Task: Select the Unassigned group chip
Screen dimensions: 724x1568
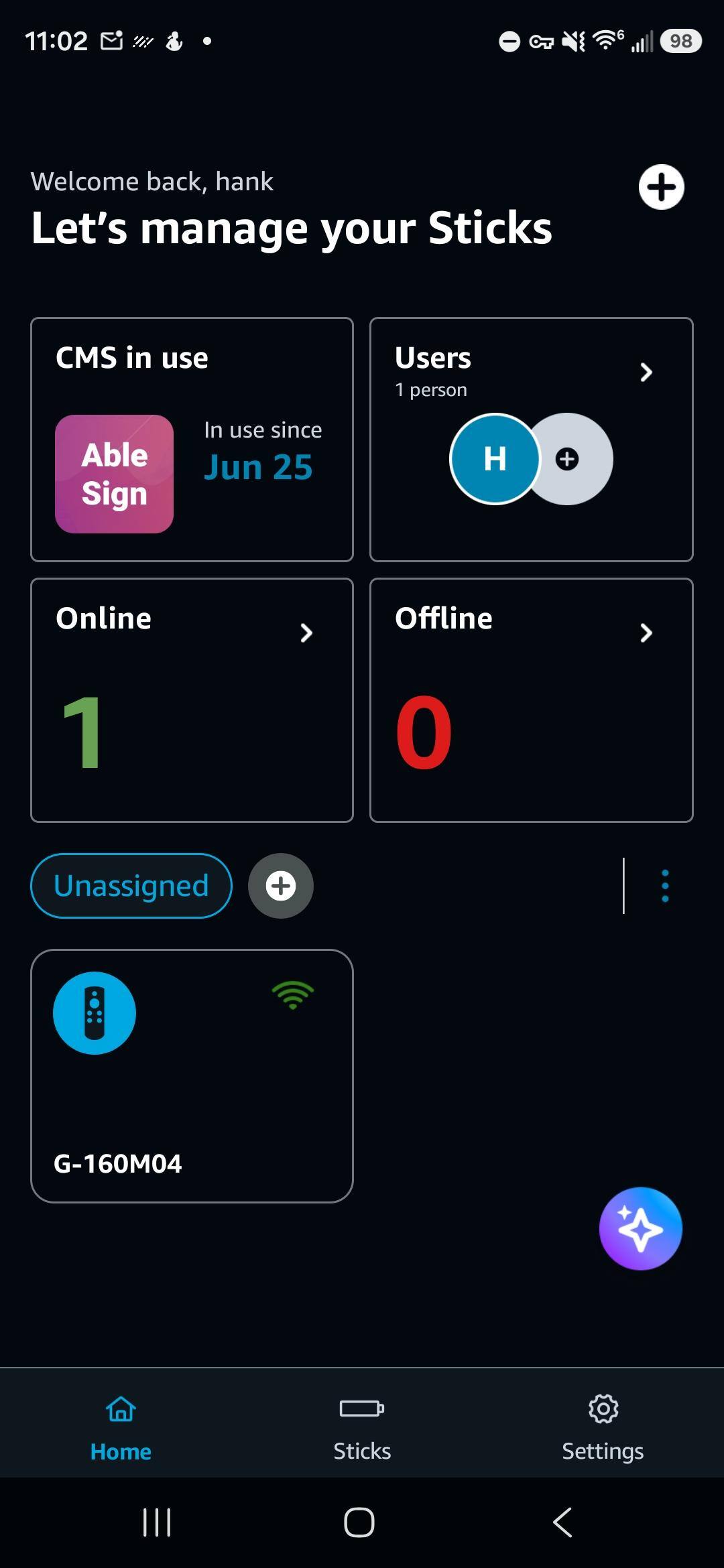Action: [x=131, y=886]
